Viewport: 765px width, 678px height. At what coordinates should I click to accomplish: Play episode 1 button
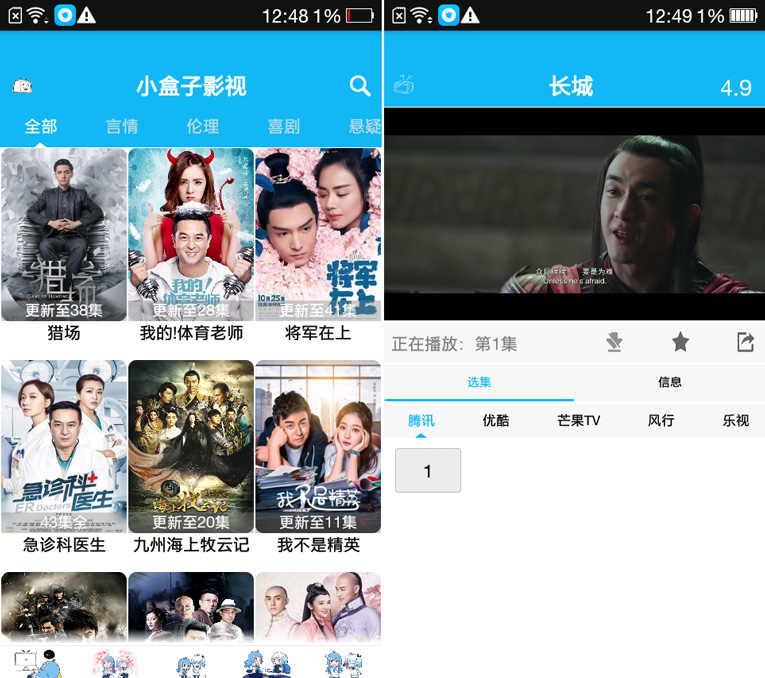tap(428, 471)
